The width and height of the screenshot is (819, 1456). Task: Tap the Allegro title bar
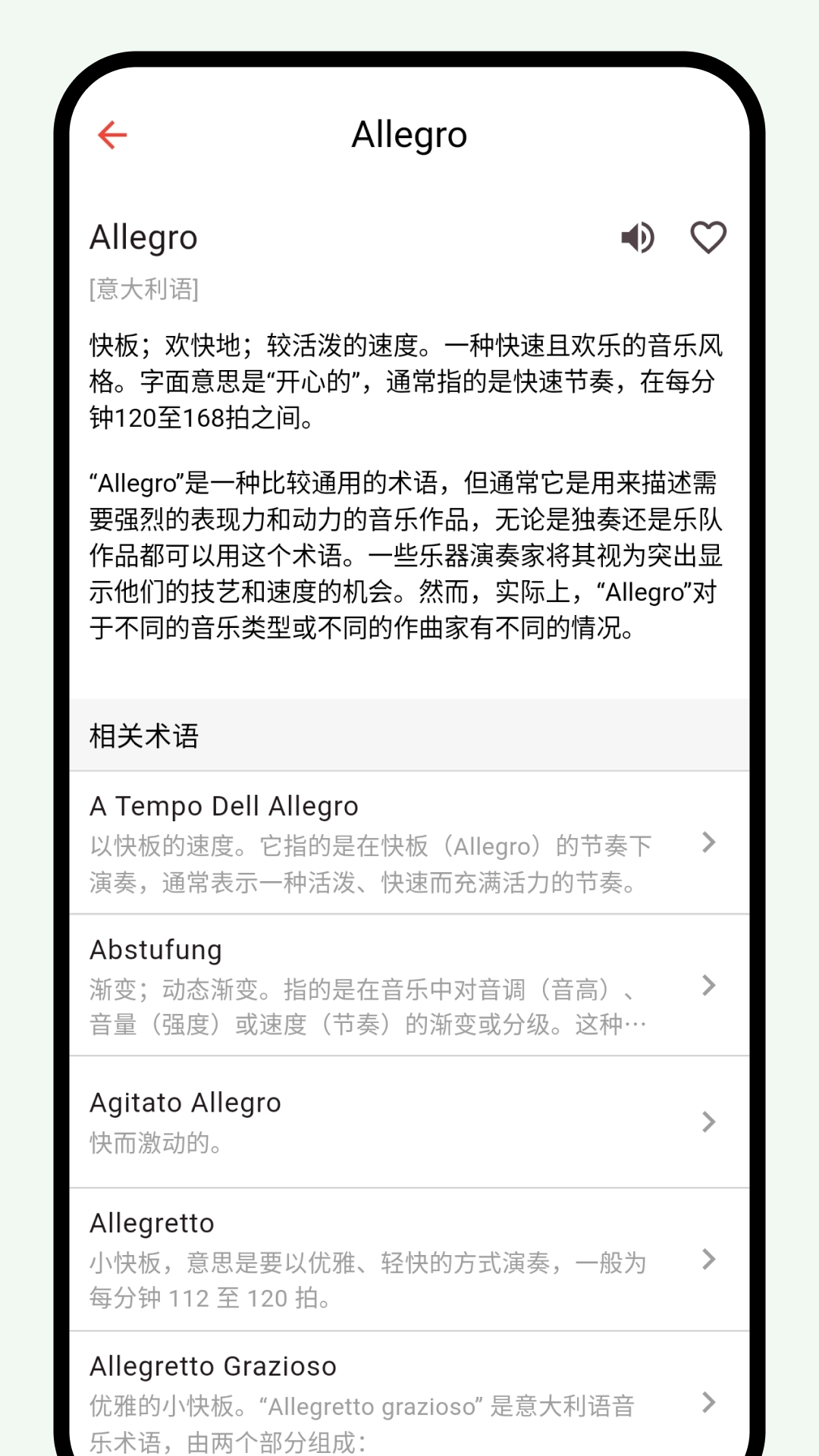409,134
